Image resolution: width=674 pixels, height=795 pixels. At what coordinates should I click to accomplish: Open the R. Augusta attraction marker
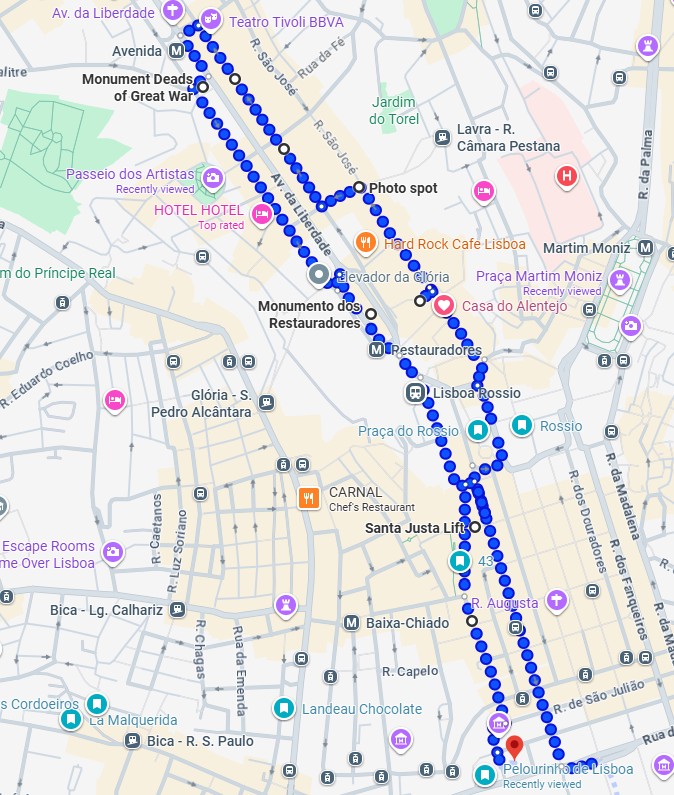(557, 601)
